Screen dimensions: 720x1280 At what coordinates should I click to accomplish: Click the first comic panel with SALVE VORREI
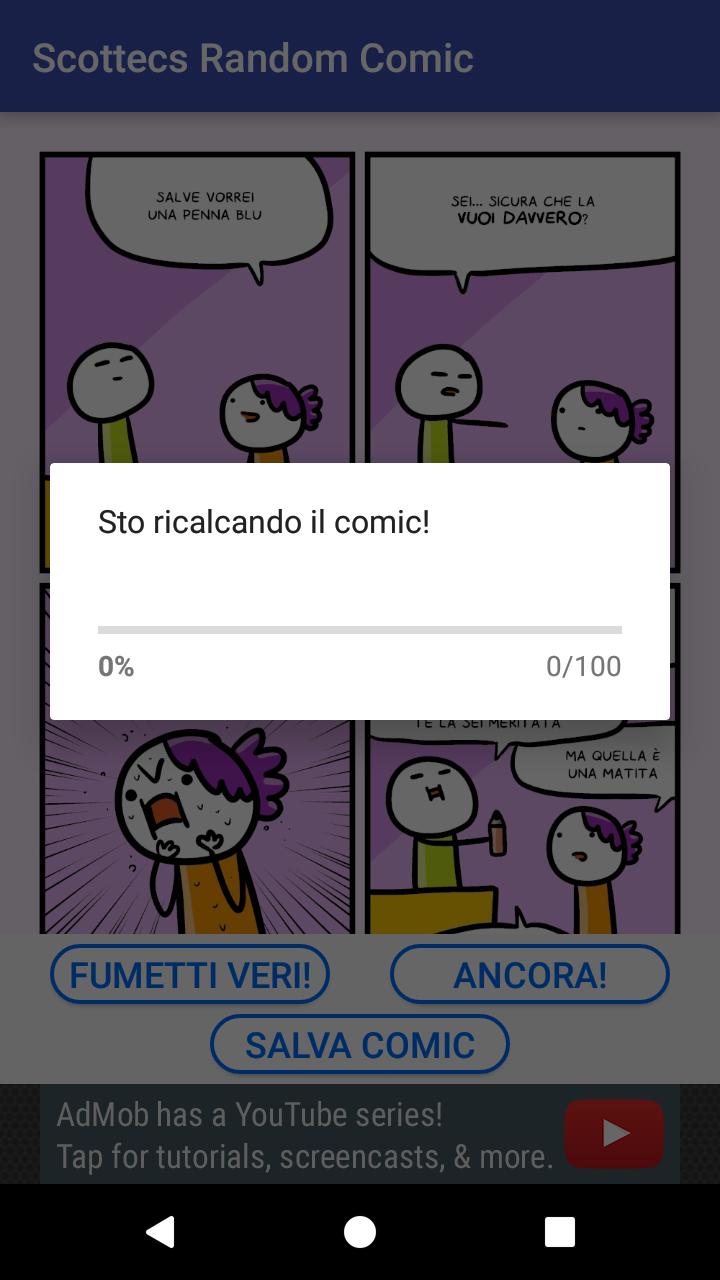point(196,300)
